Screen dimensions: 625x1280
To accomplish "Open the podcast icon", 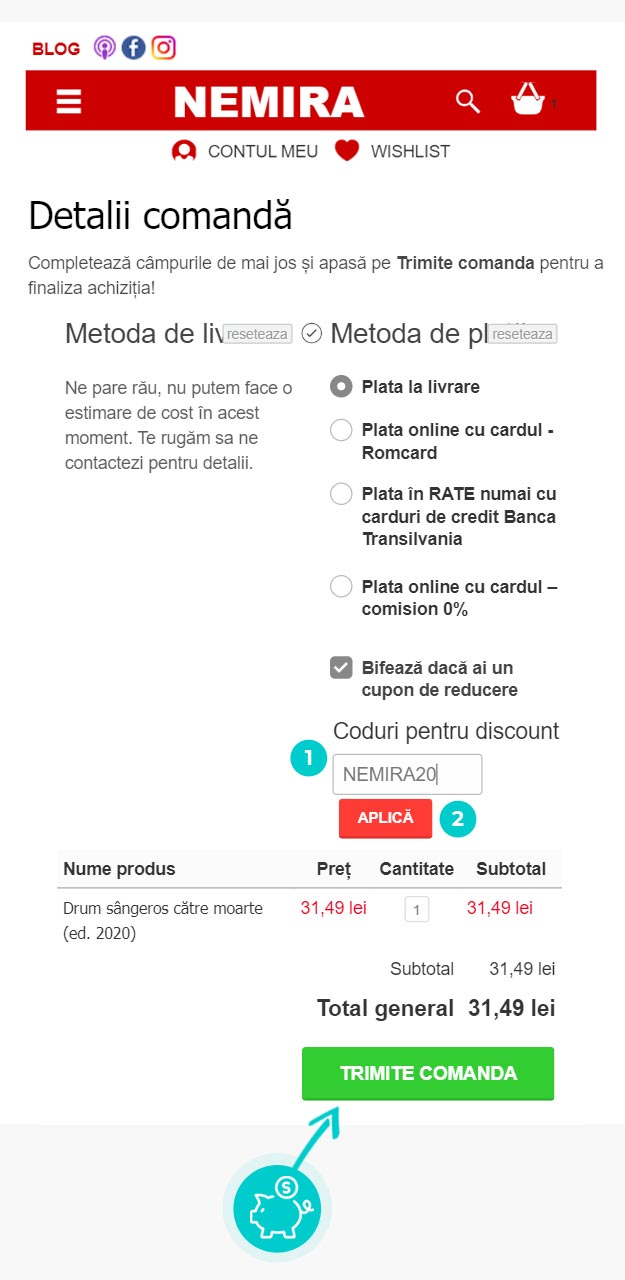I will pyautogui.click(x=105, y=47).
